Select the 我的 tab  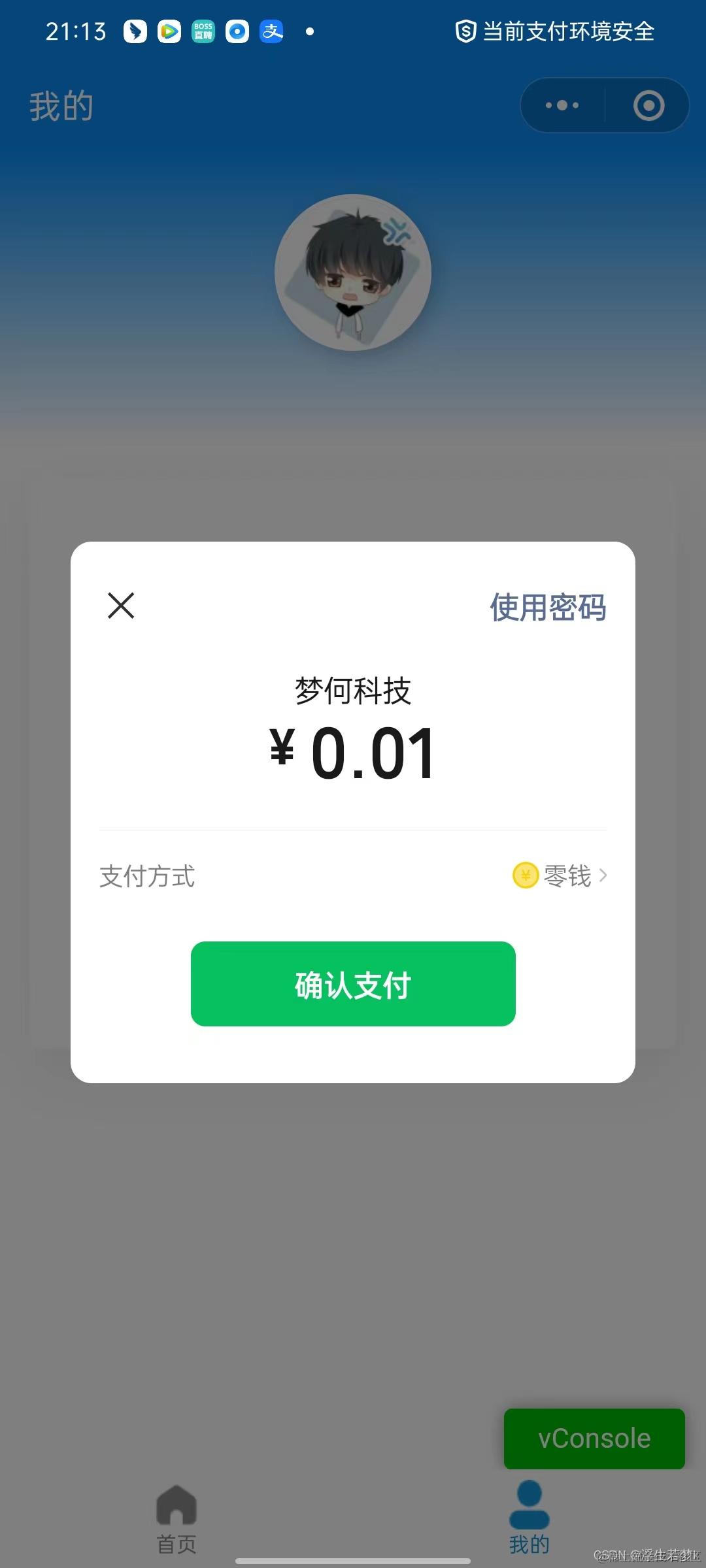[x=529, y=1520]
